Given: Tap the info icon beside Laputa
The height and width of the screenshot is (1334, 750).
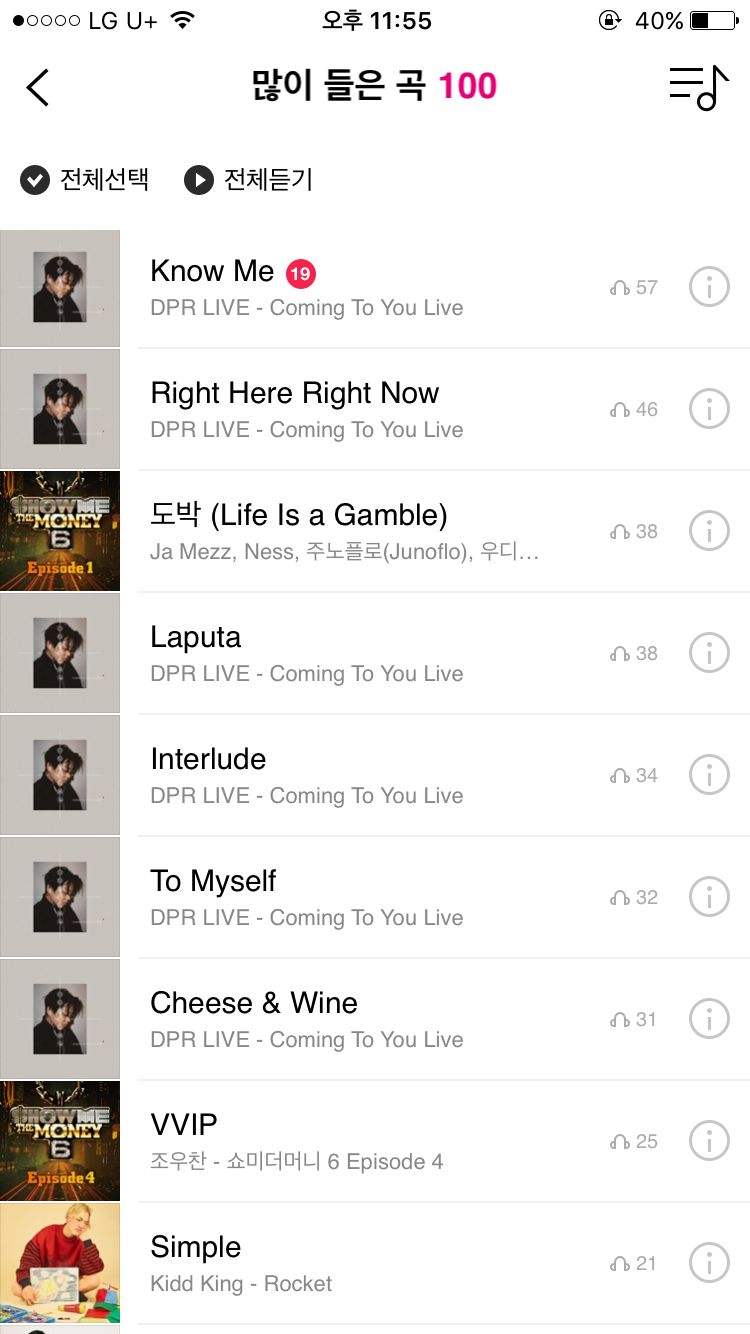Looking at the screenshot, I should [709, 654].
